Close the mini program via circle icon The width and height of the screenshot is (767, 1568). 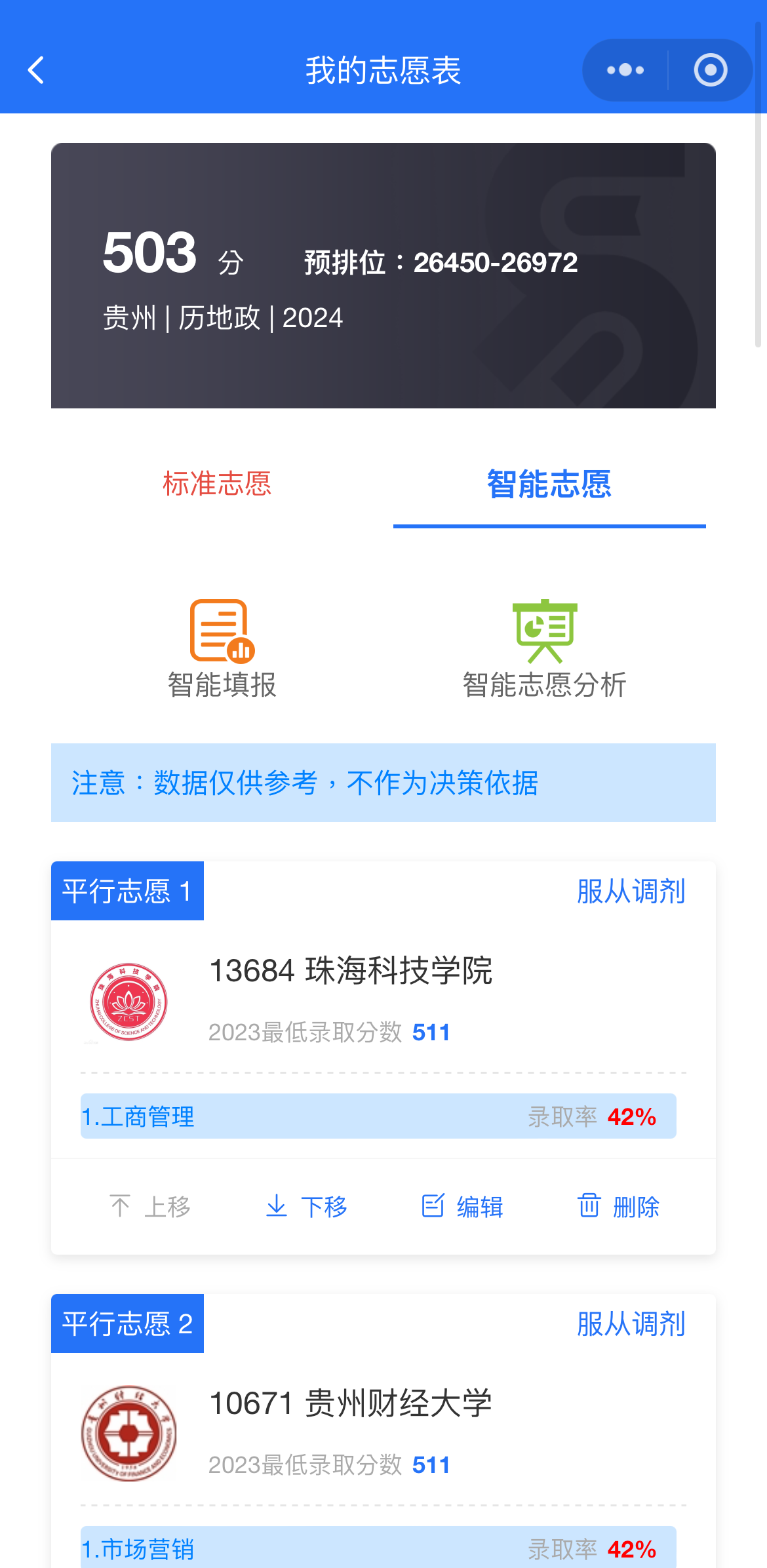click(x=711, y=70)
